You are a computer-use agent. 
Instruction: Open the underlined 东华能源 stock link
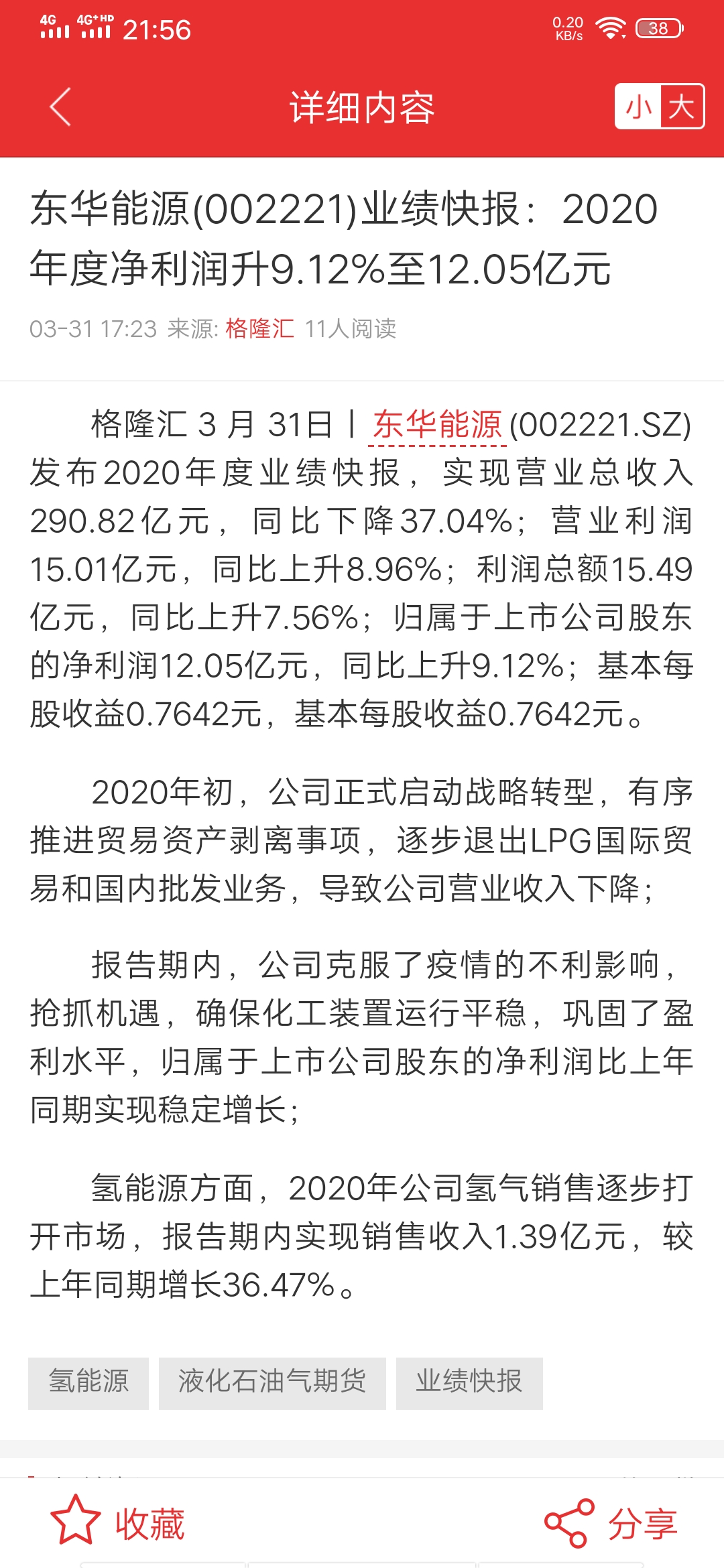[437, 425]
